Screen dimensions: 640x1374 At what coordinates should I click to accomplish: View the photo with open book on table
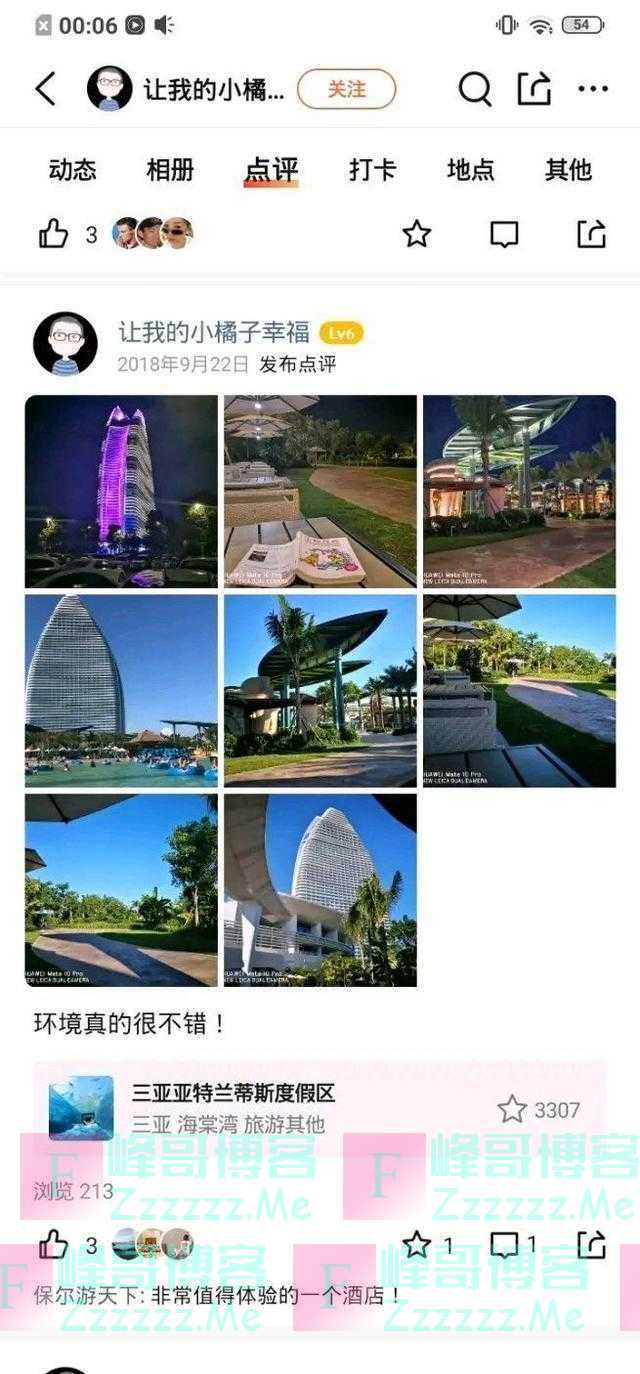320,491
